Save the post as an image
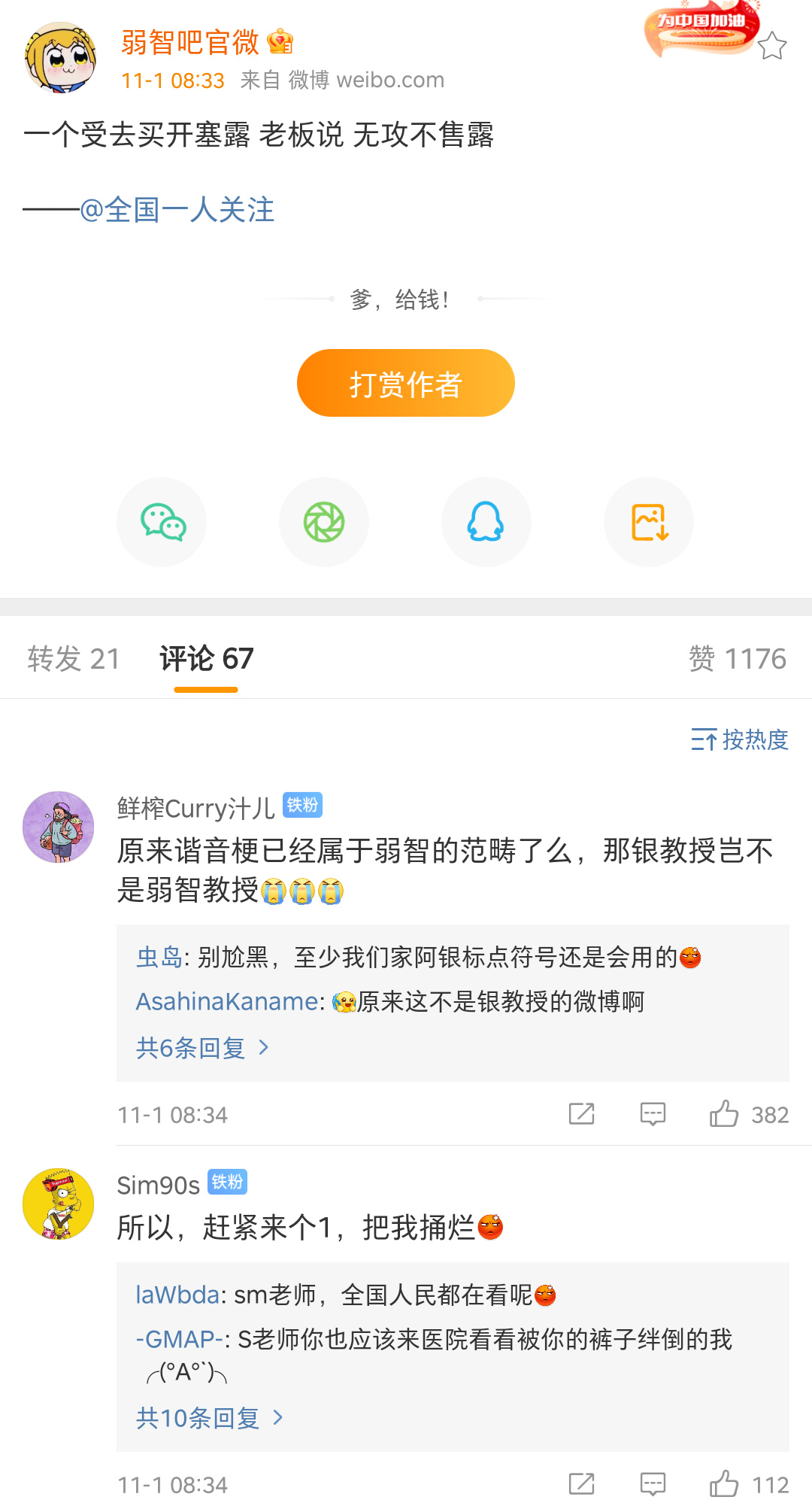 pyautogui.click(x=649, y=522)
